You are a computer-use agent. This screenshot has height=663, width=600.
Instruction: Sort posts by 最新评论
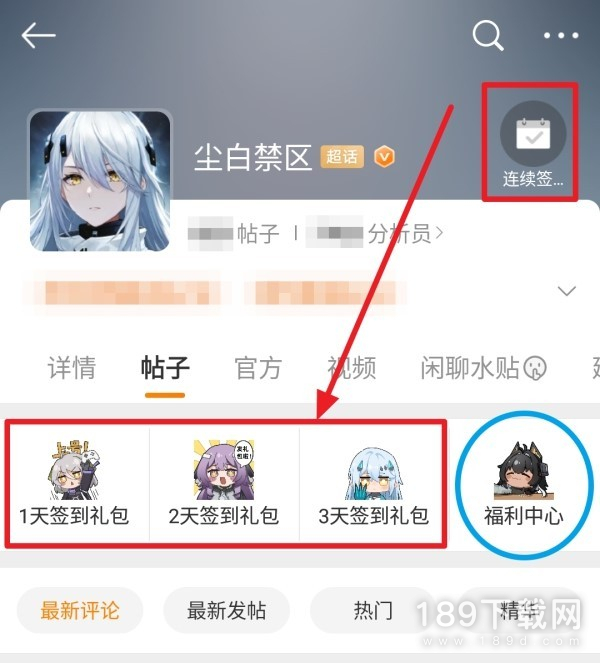click(80, 610)
